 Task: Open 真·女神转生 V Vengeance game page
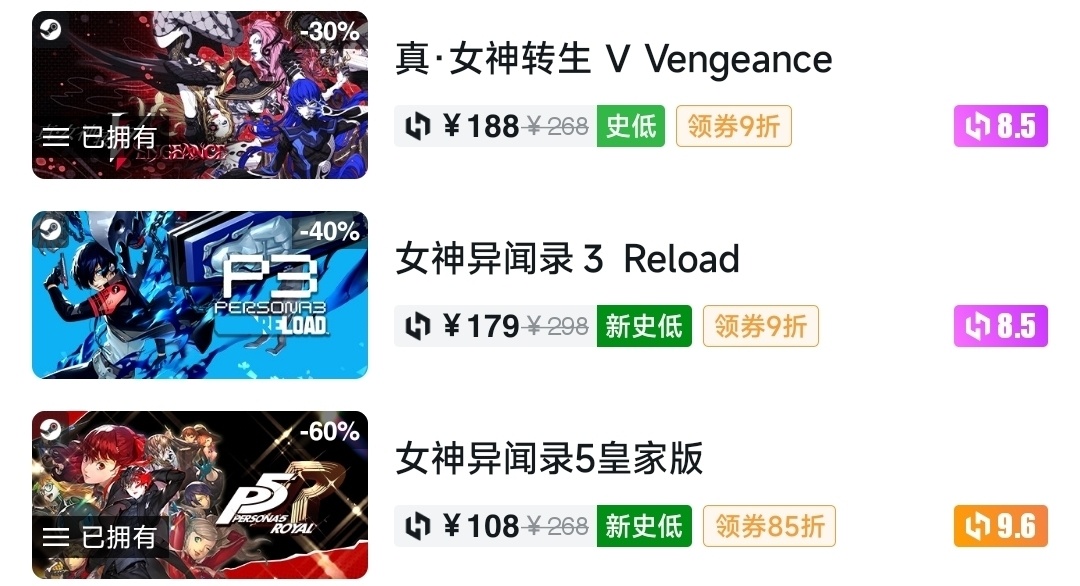click(613, 59)
